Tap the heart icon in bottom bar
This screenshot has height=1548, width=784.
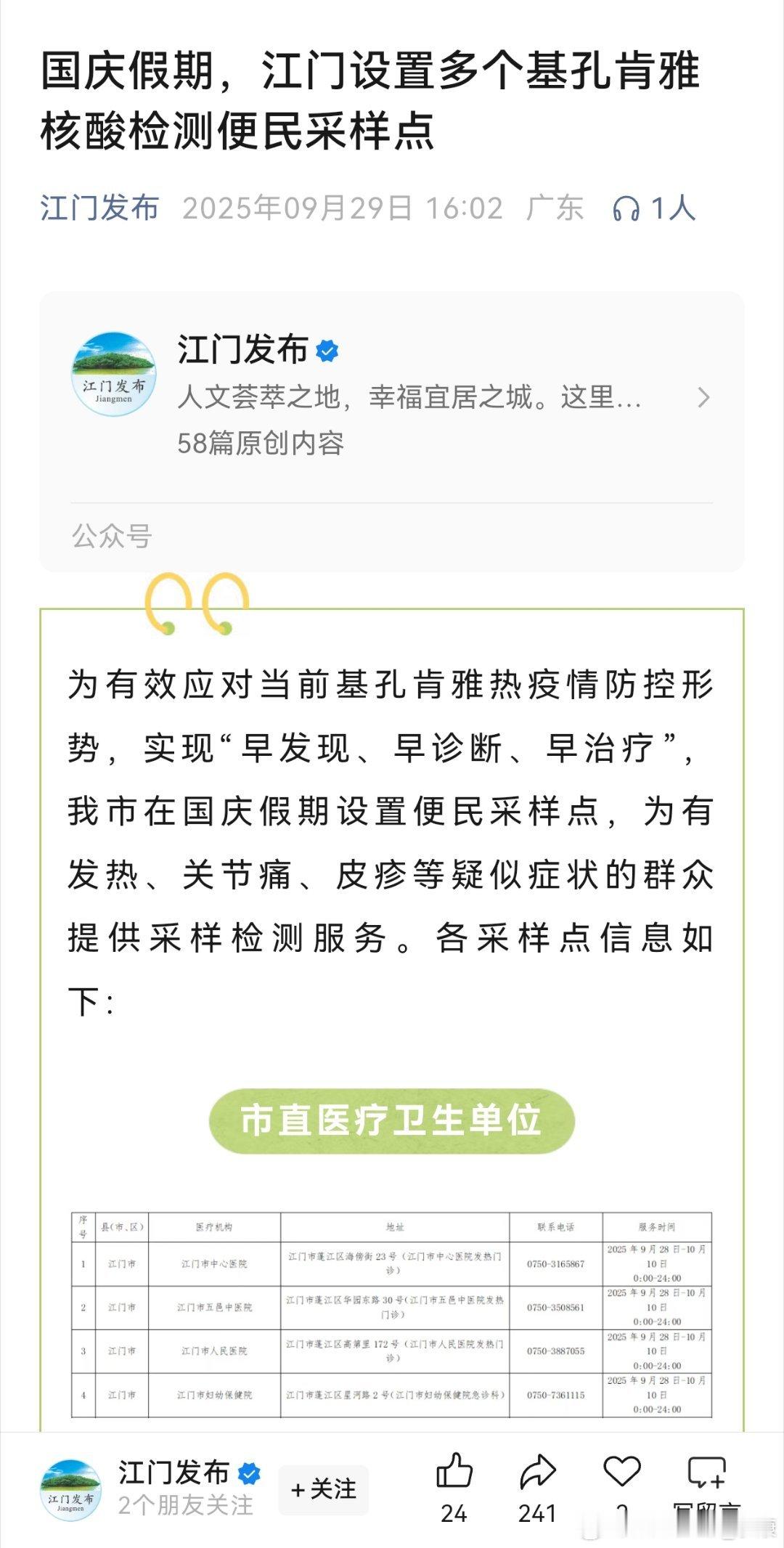tap(622, 1472)
